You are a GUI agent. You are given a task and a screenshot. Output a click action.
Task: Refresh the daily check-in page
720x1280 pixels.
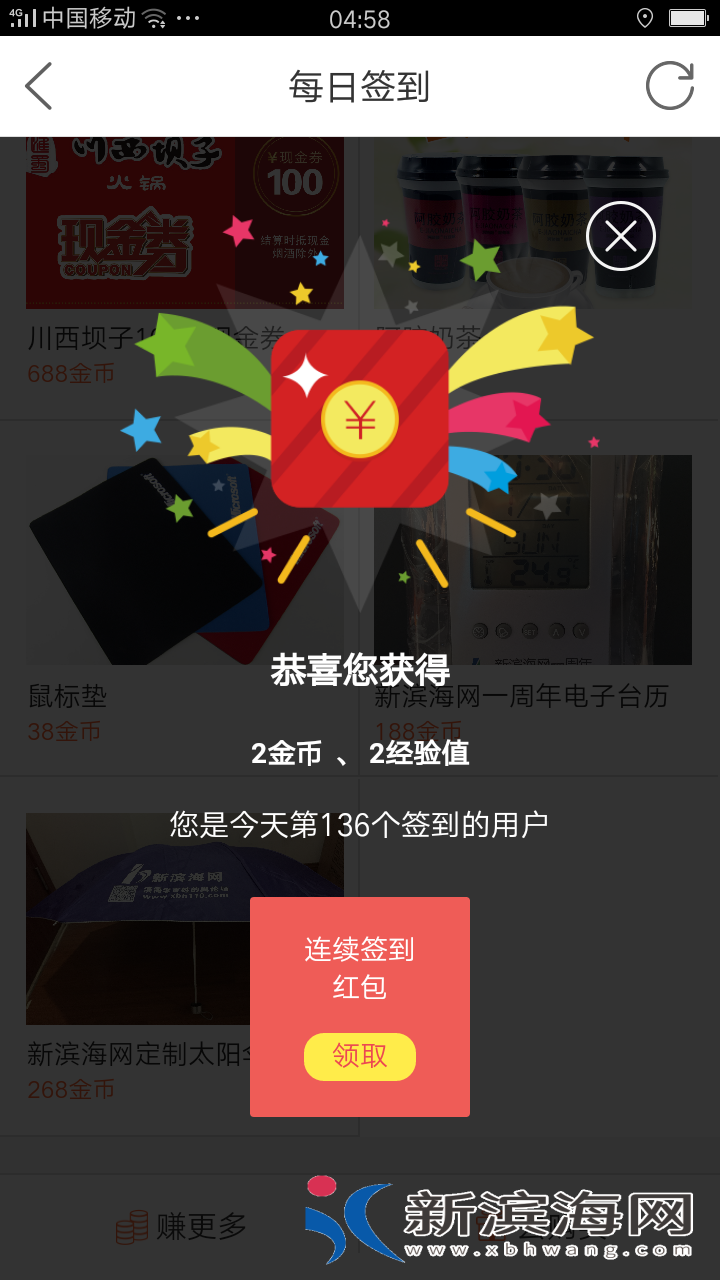coord(669,87)
